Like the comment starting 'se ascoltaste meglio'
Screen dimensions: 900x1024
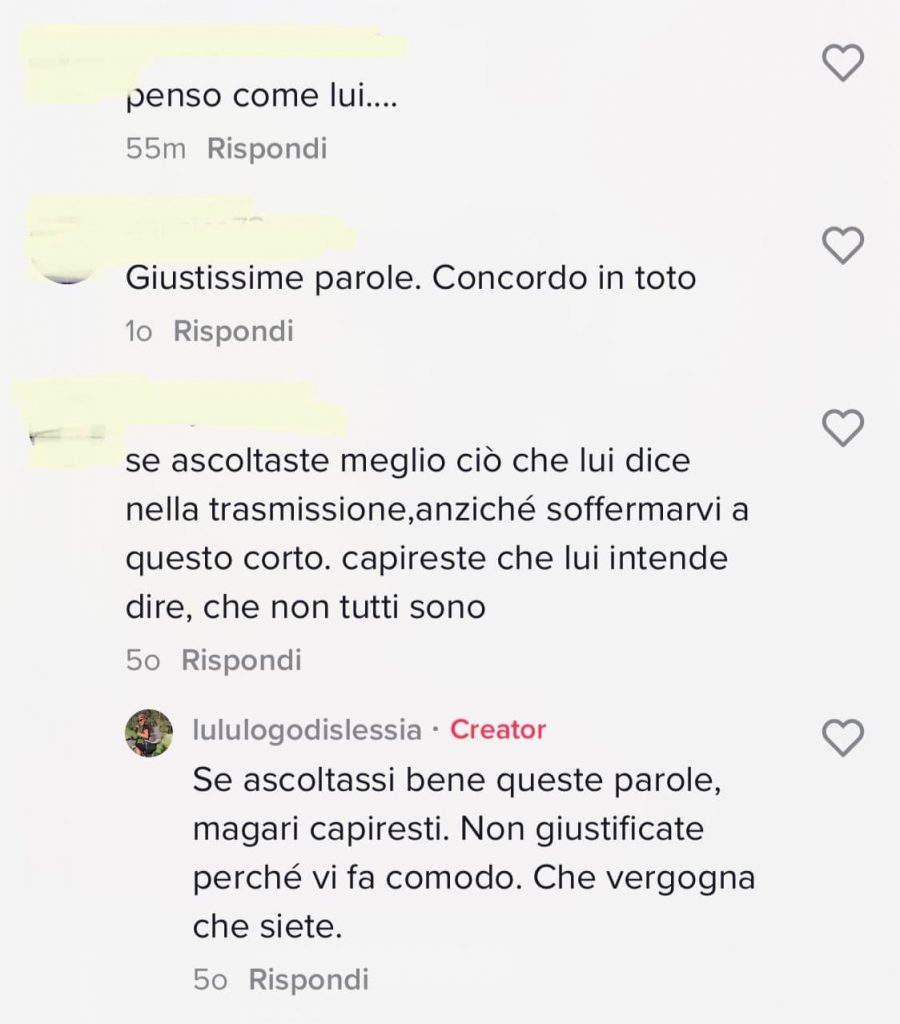click(842, 428)
